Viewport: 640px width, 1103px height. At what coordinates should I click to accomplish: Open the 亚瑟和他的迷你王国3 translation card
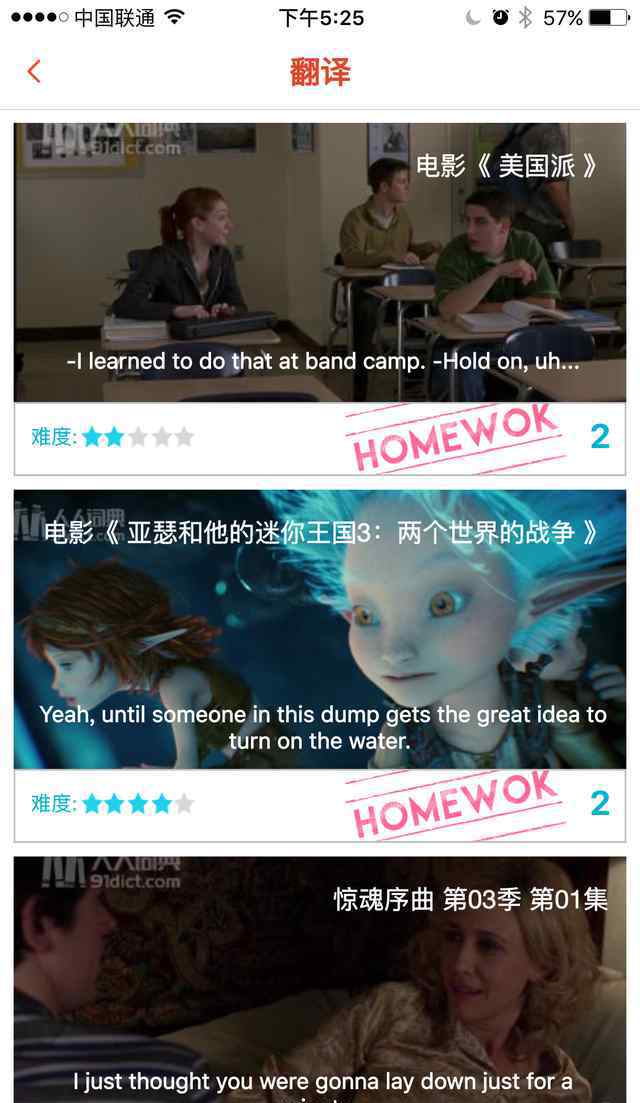(320, 665)
